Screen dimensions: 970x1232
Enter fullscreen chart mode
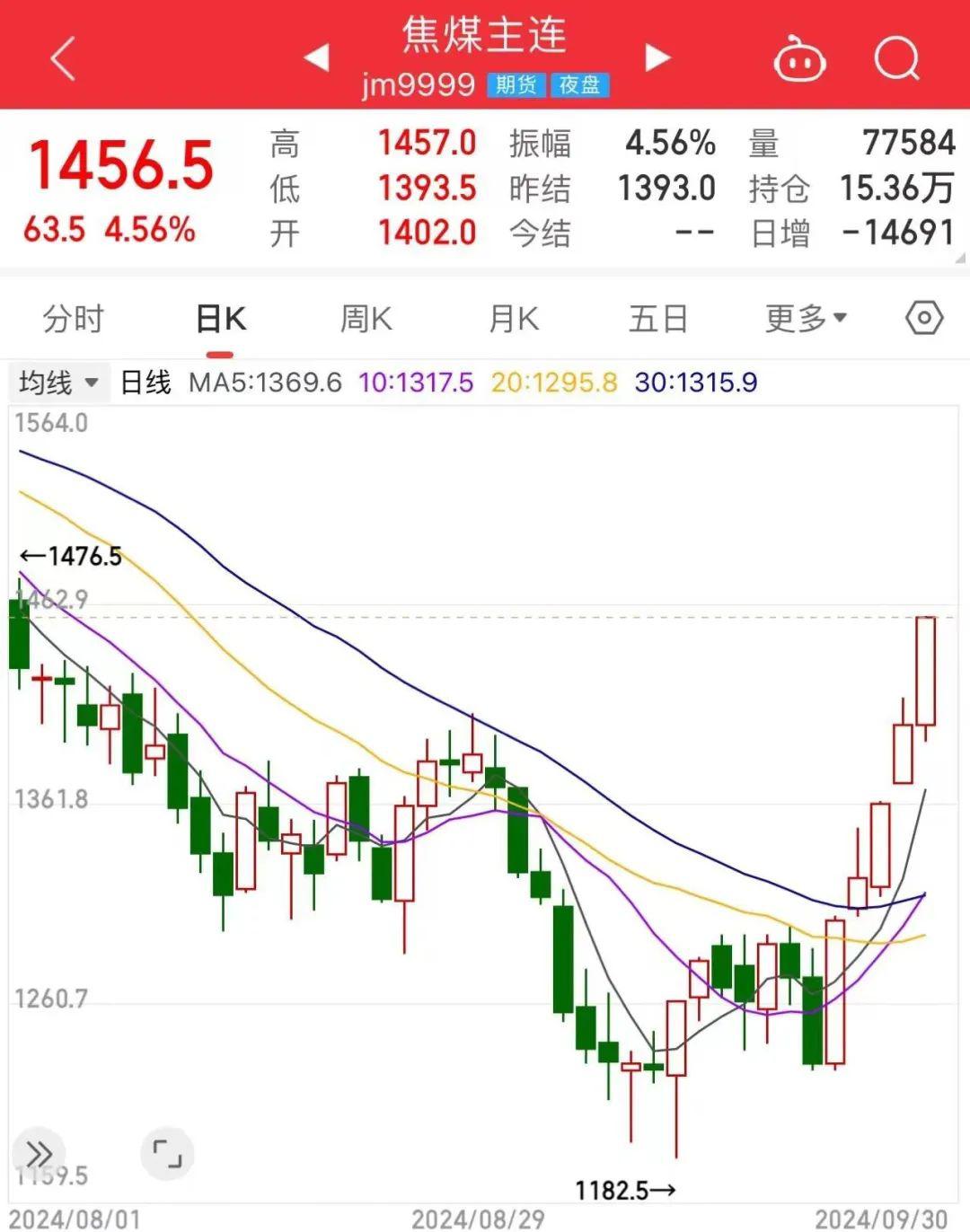167,1153
